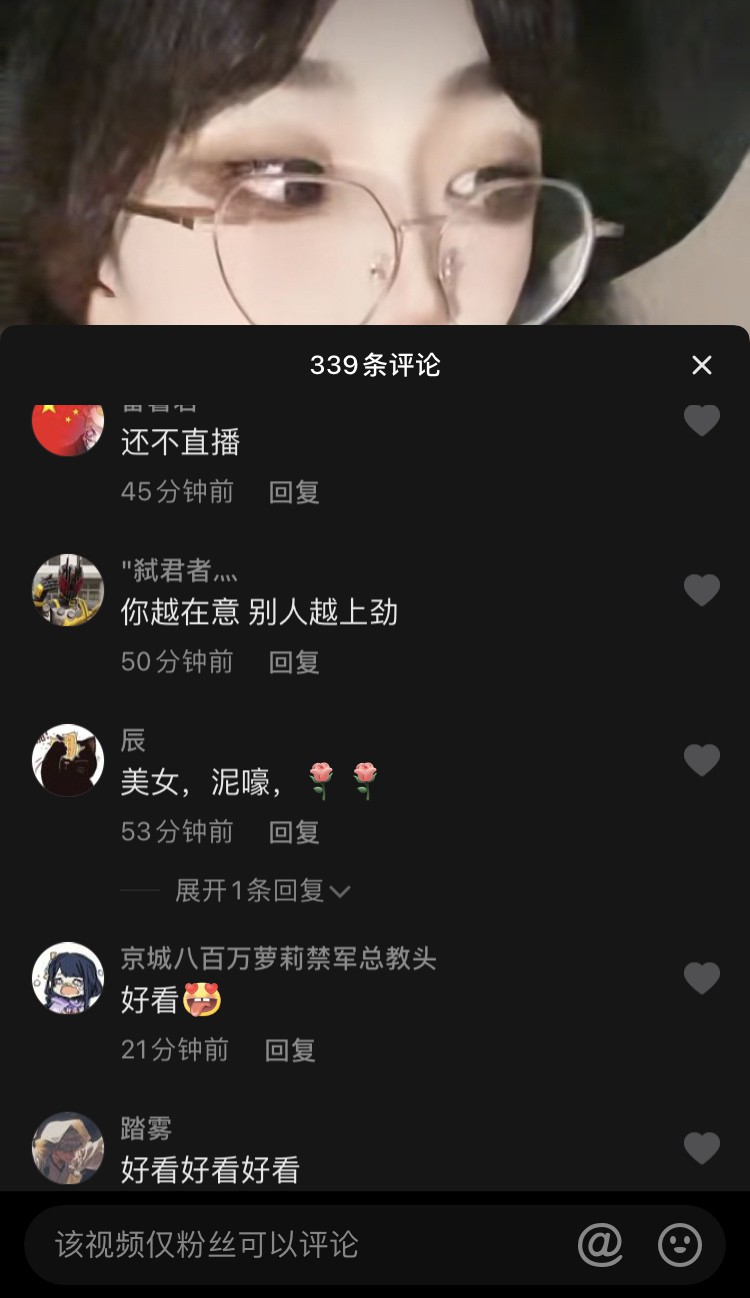Tap the comment input field
The width and height of the screenshot is (750, 1298).
pos(300,1245)
